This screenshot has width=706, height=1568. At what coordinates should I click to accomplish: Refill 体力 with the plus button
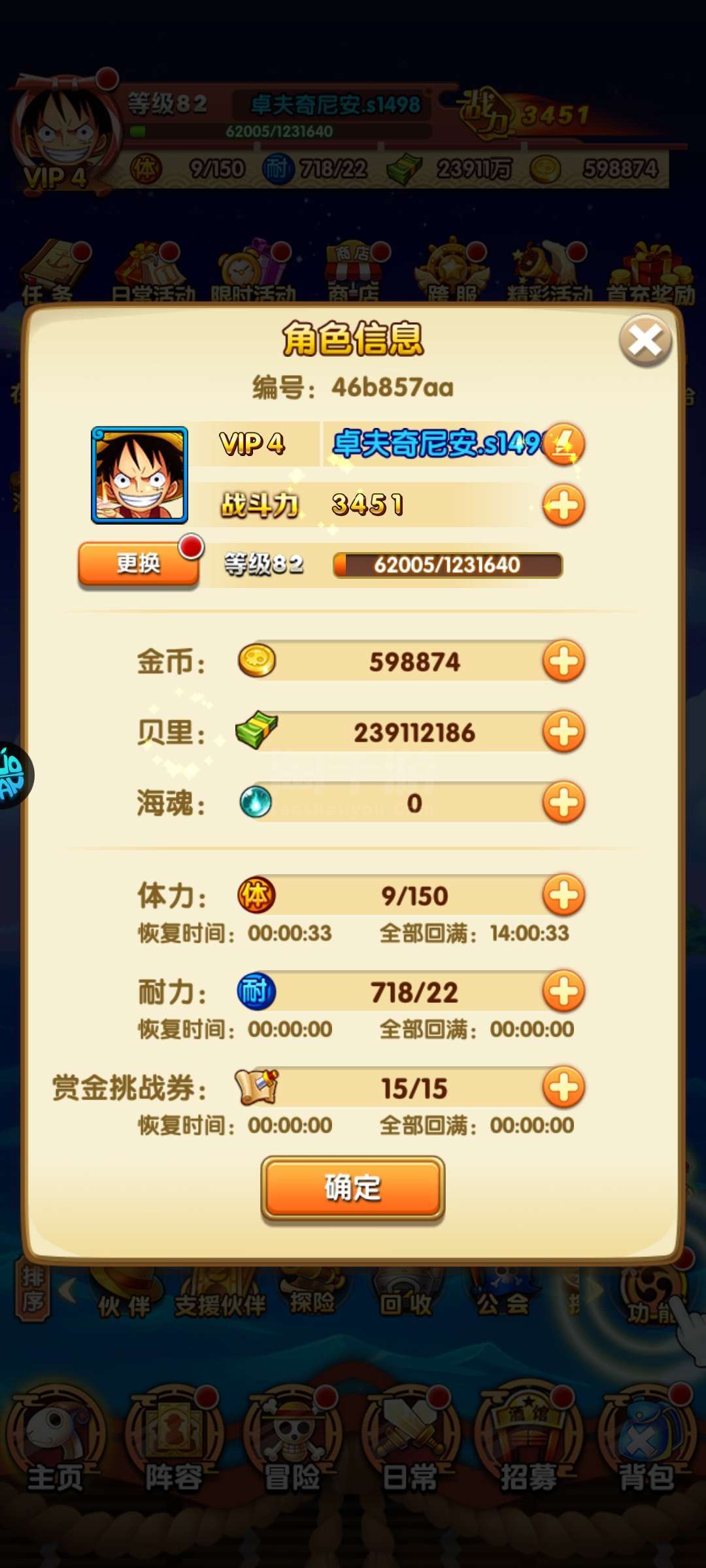[563, 895]
